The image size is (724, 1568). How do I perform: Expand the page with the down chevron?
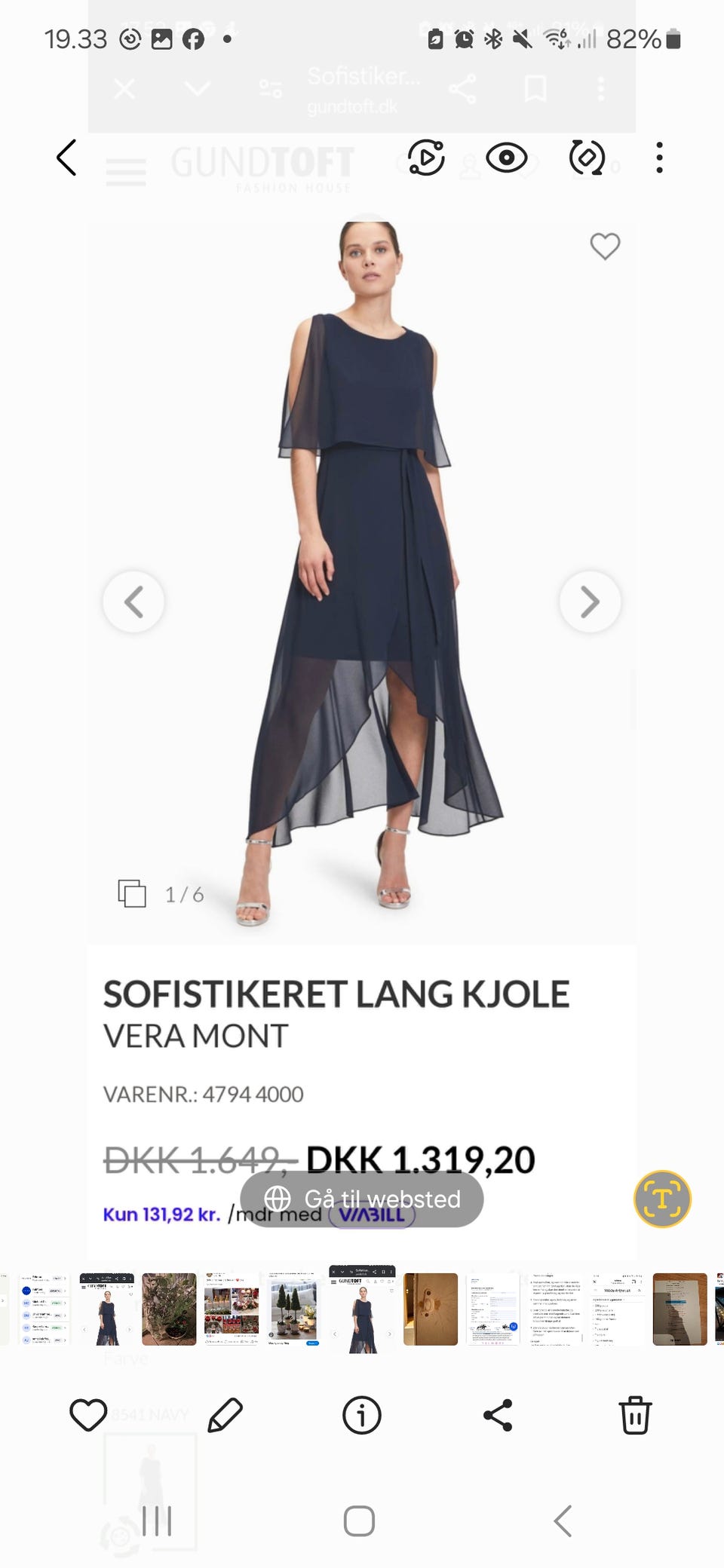click(x=197, y=87)
